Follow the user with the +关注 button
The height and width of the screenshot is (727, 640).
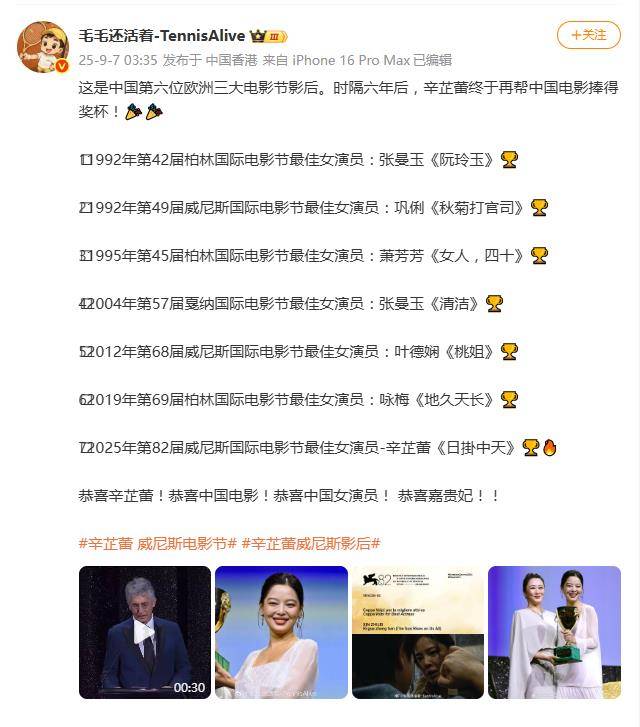tap(588, 35)
